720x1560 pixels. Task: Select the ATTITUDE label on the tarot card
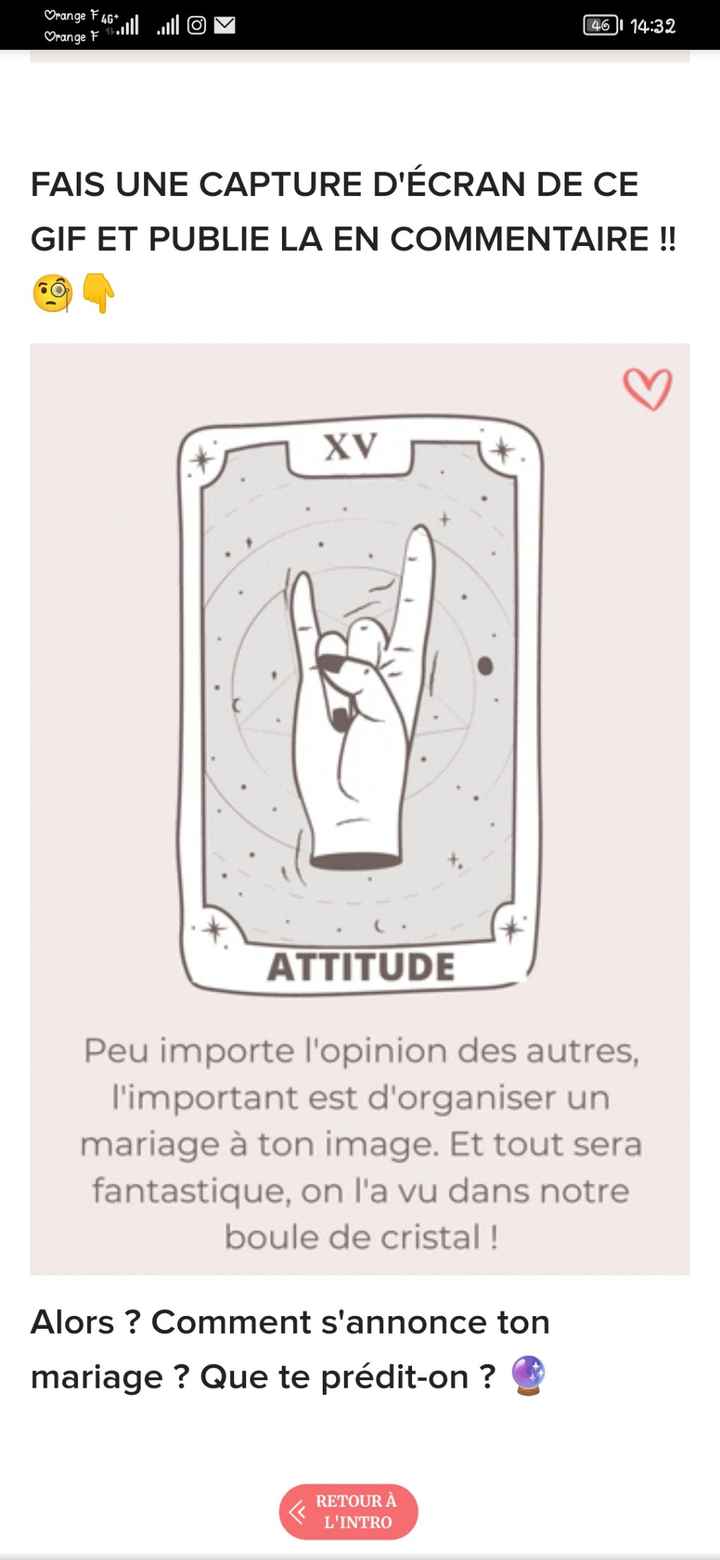pos(363,967)
